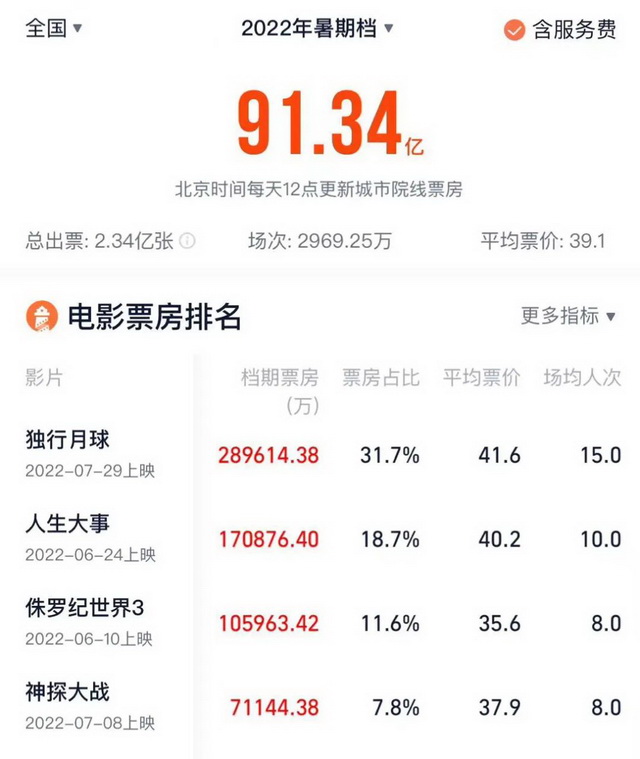Image resolution: width=640 pixels, height=759 pixels.
Task: Toggle the 含服务费 checkbox
Action: (x=515, y=30)
